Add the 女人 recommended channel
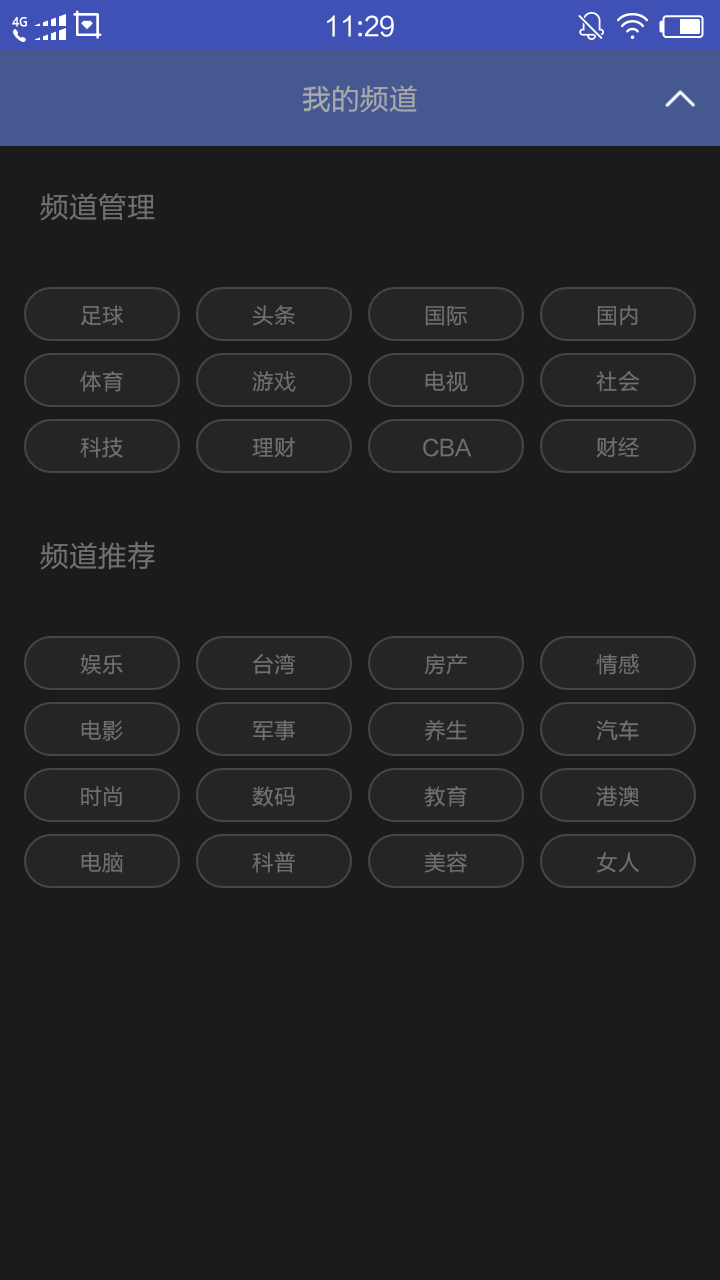 tap(618, 862)
